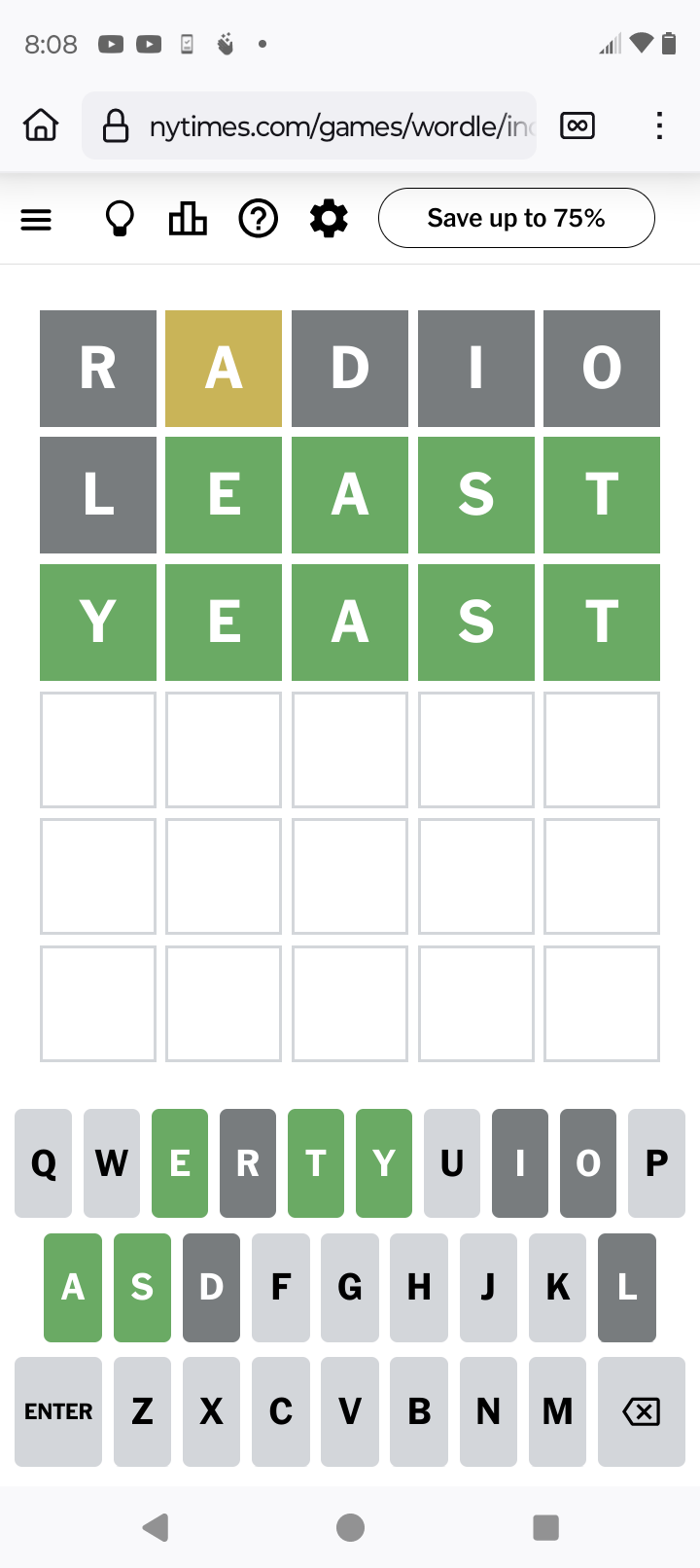The height and width of the screenshot is (1568, 700).
Task: Open the settings gear
Action: (329, 219)
